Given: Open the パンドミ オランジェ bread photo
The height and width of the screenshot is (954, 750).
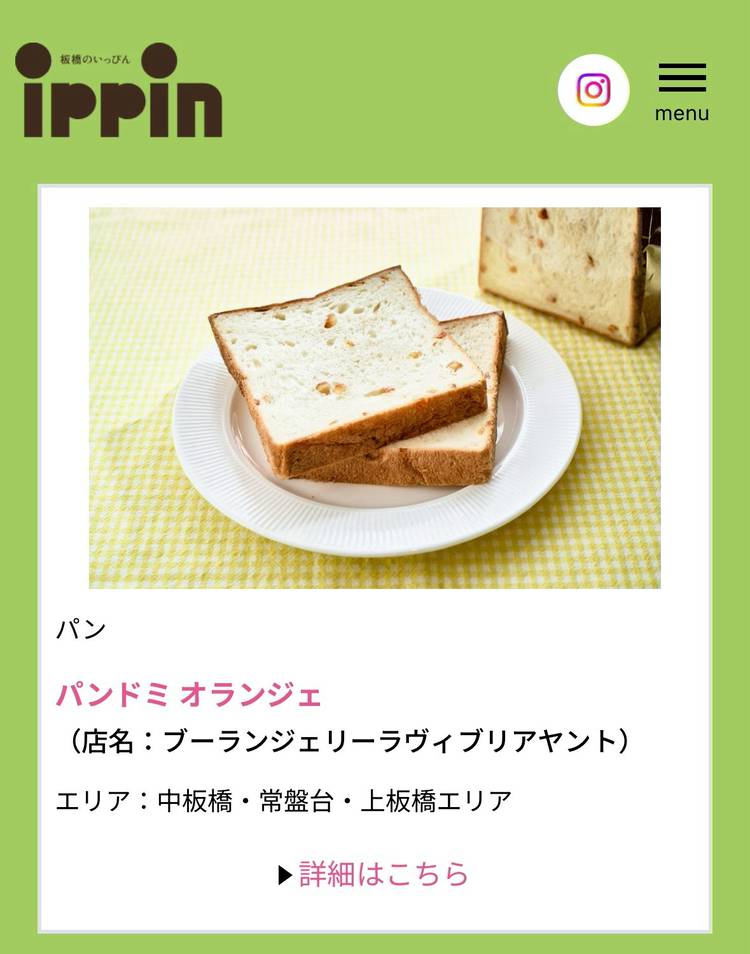Looking at the screenshot, I should point(374,397).
